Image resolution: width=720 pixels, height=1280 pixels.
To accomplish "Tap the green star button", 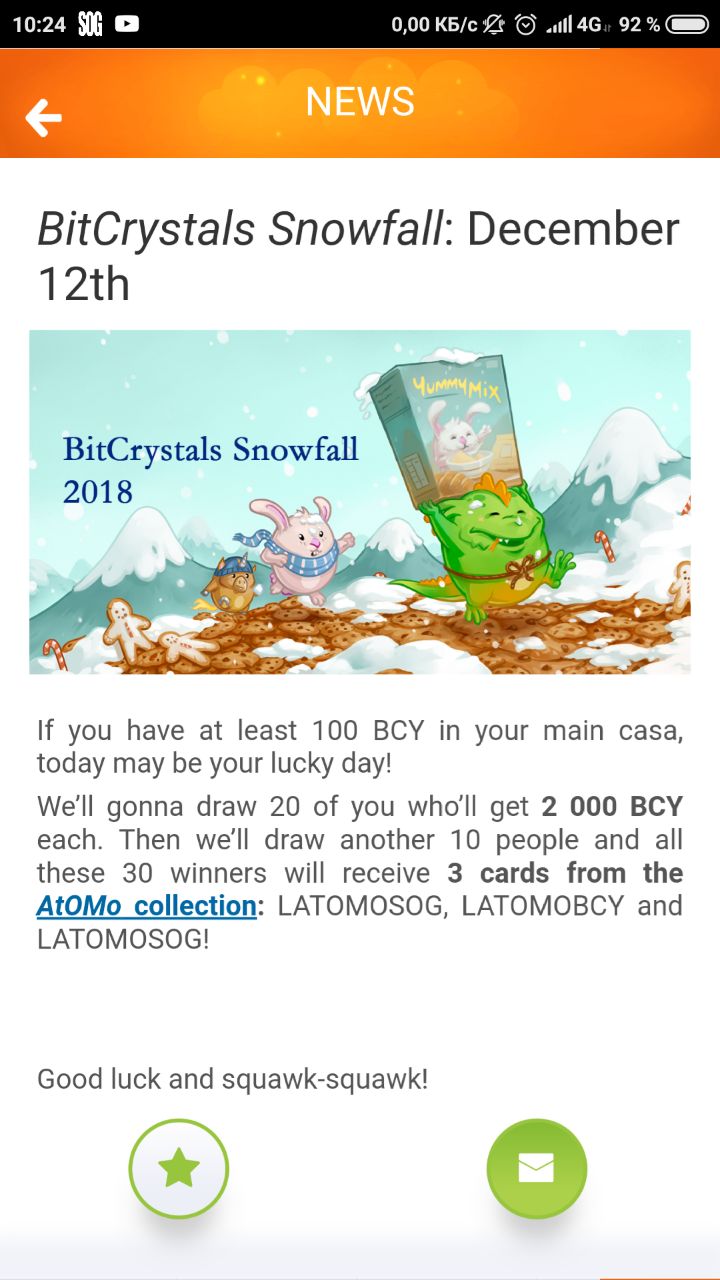I will pyautogui.click(x=179, y=1168).
